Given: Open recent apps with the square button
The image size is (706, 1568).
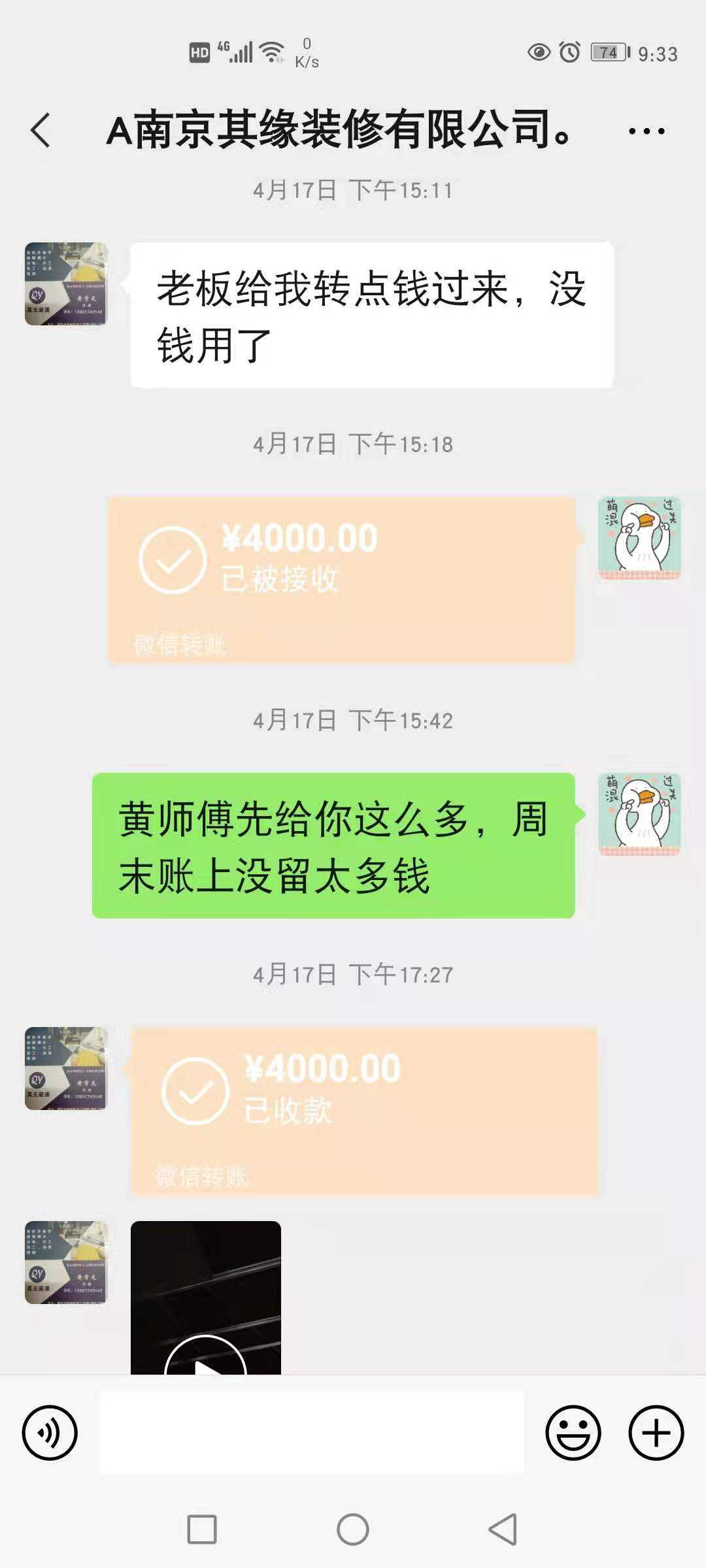Looking at the screenshot, I should pyautogui.click(x=202, y=1529).
